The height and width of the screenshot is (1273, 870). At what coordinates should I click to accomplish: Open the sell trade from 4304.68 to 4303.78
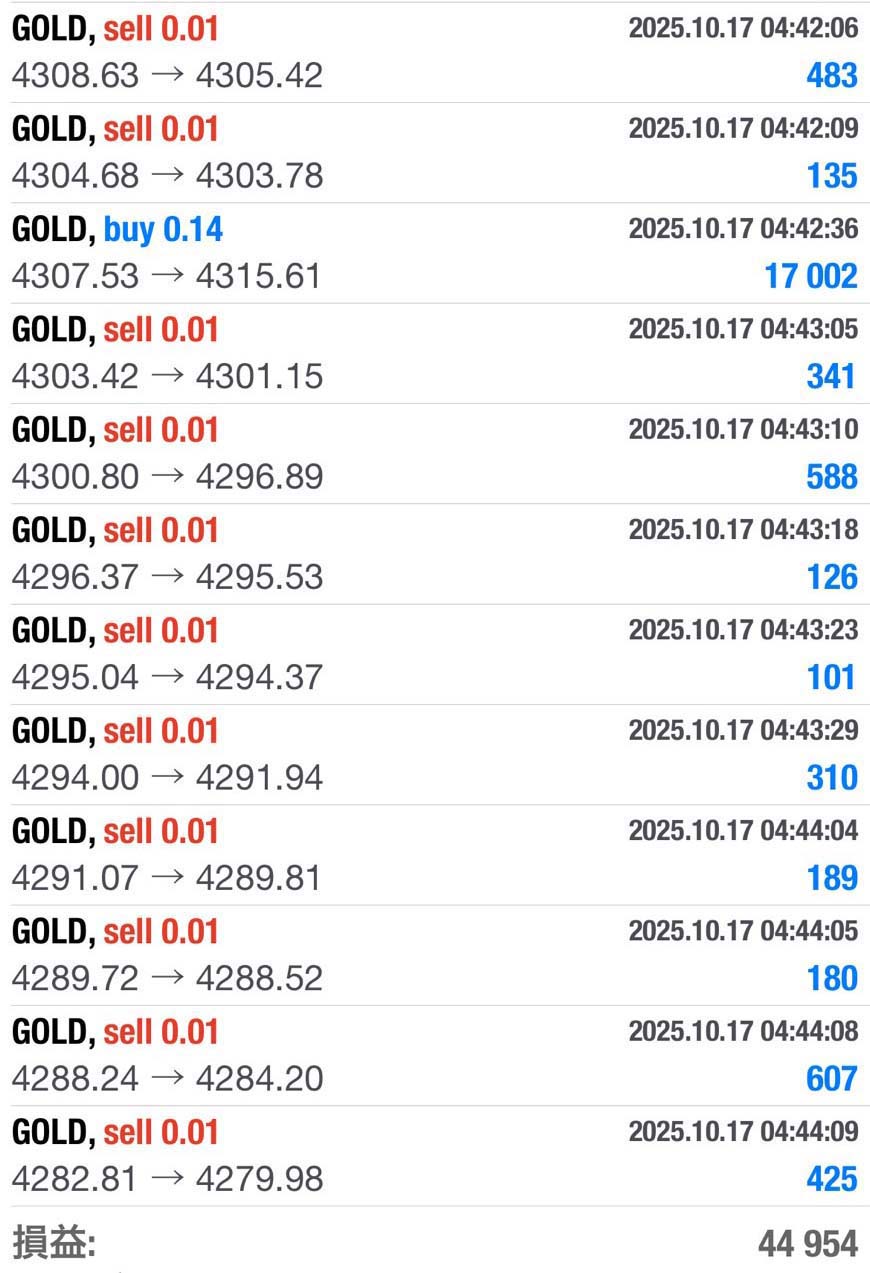pos(434,153)
